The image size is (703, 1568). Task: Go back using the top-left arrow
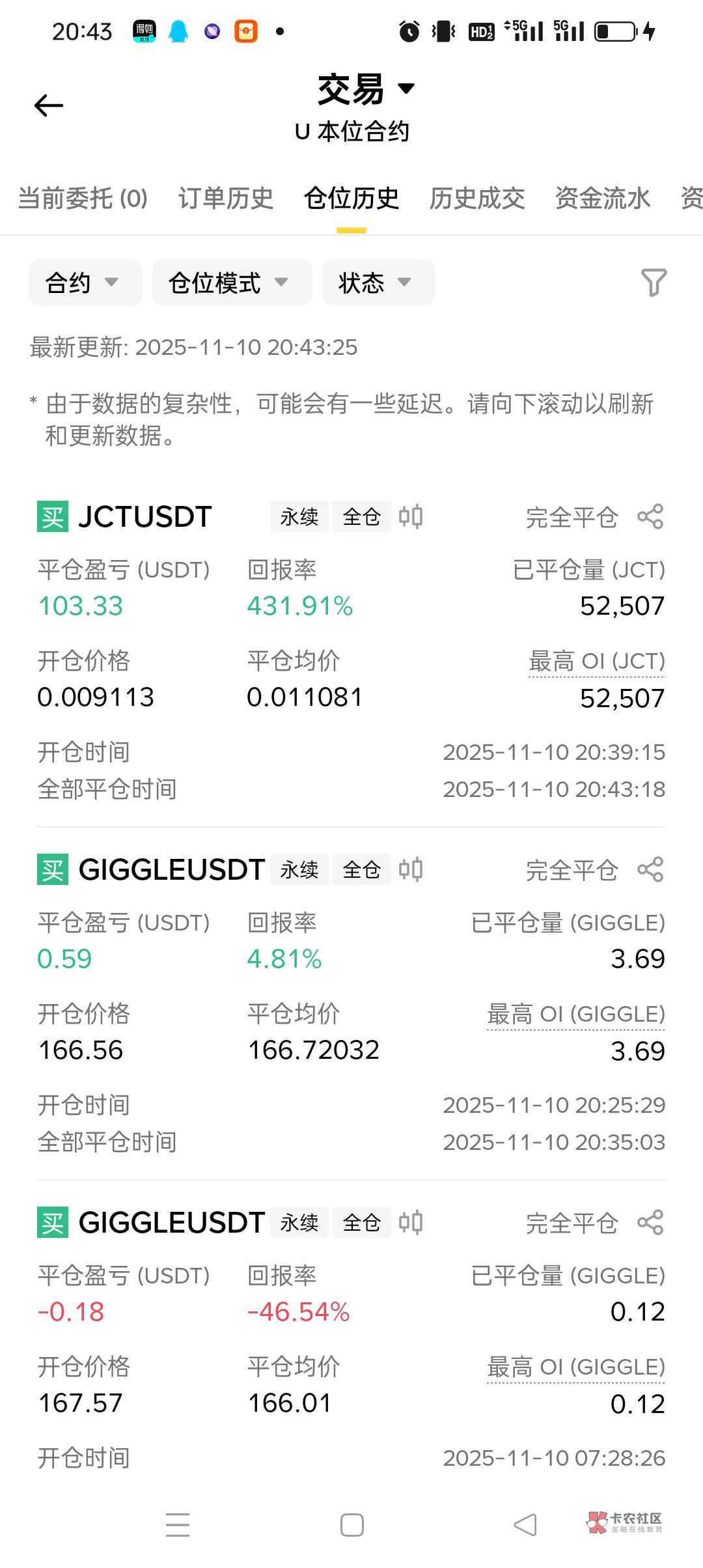coord(49,105)
